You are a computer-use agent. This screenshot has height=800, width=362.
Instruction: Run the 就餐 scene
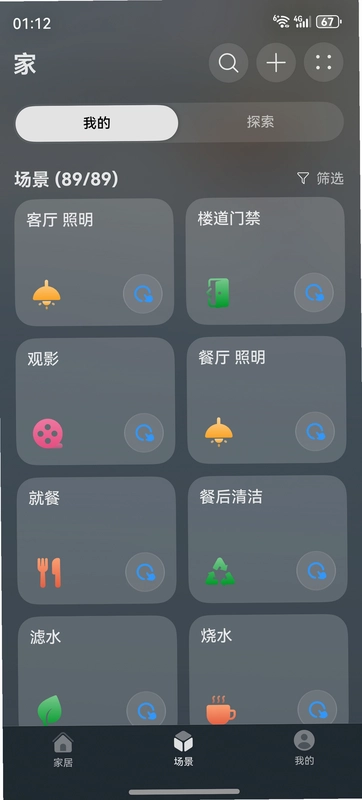(145, 572)
